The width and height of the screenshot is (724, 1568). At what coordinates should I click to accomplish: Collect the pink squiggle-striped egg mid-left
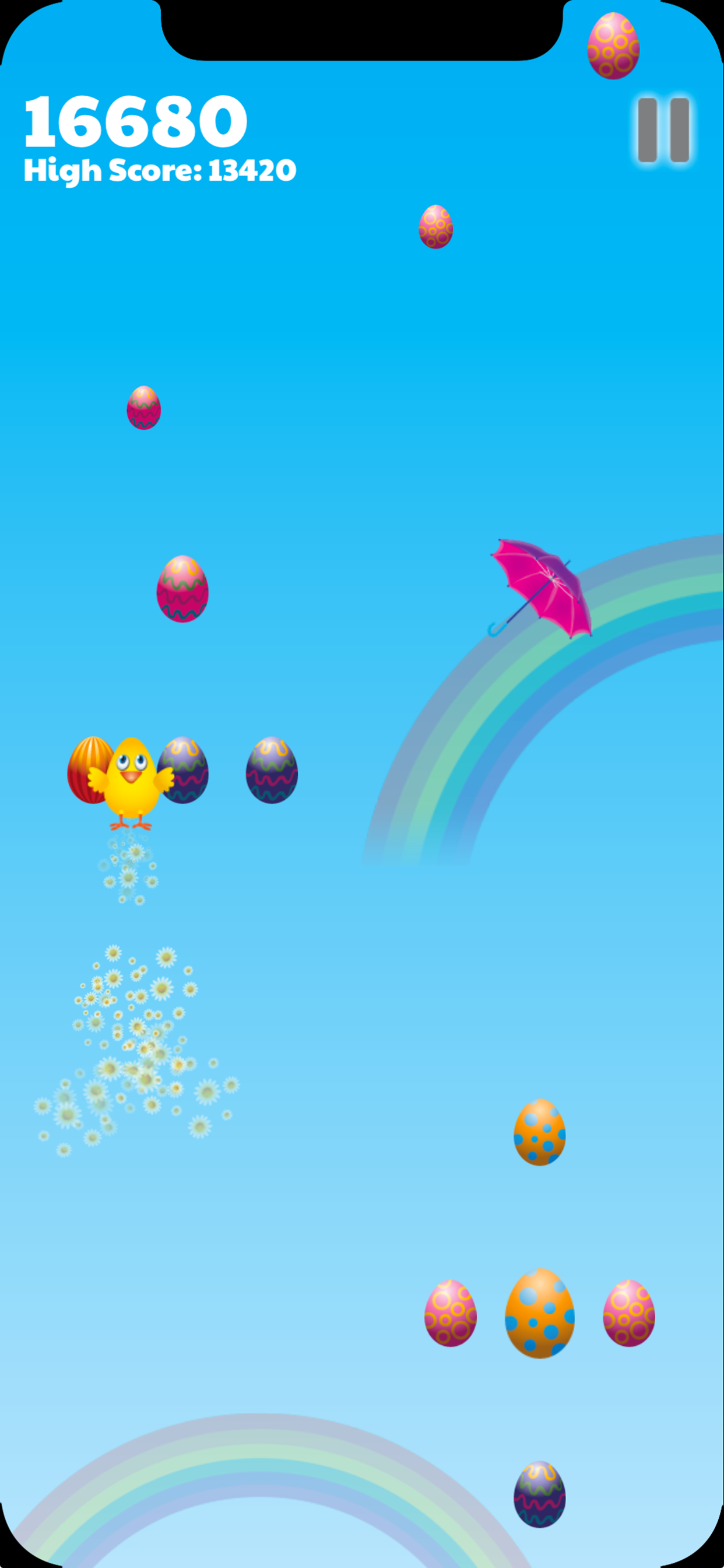point(182,589)
